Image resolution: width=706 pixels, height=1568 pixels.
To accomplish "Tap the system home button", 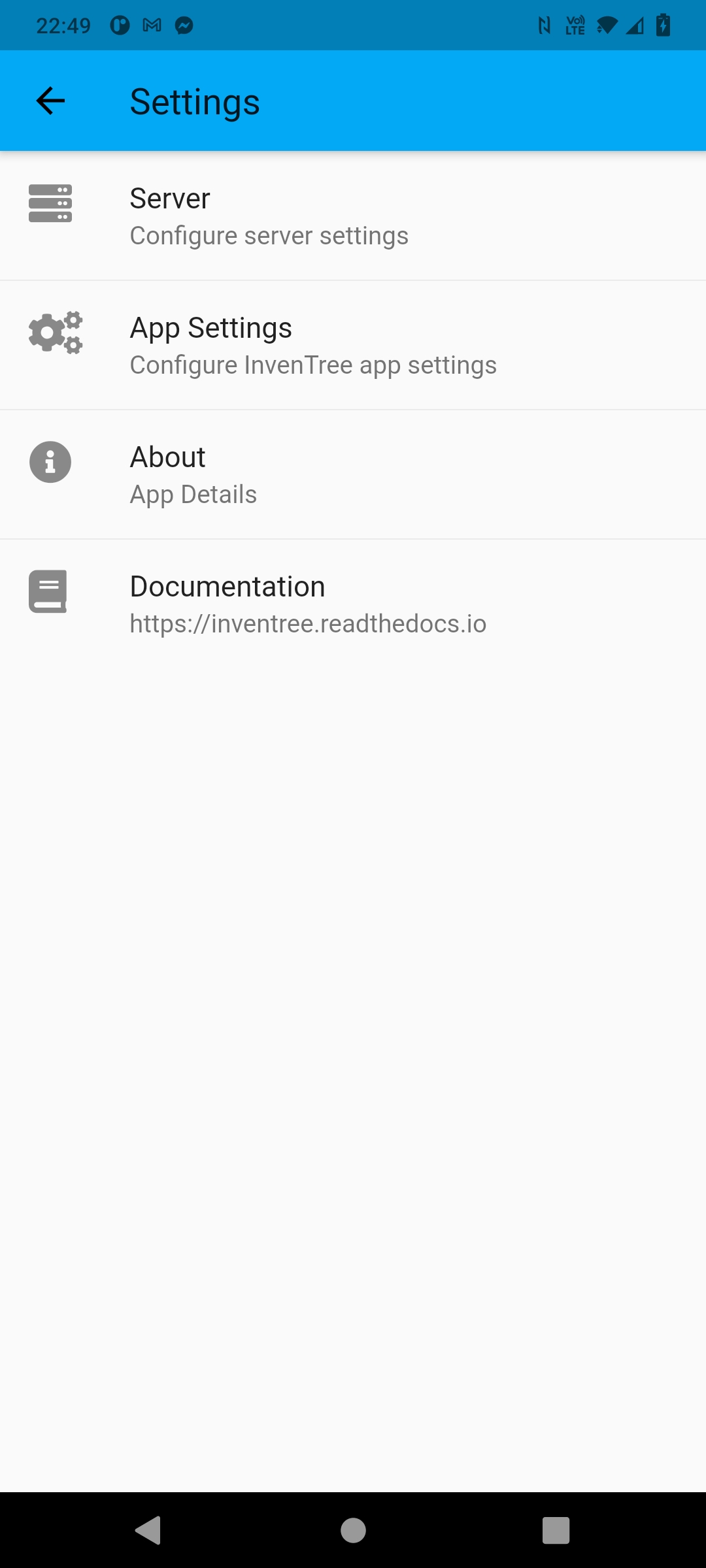I will click(x=353, y=1530).
